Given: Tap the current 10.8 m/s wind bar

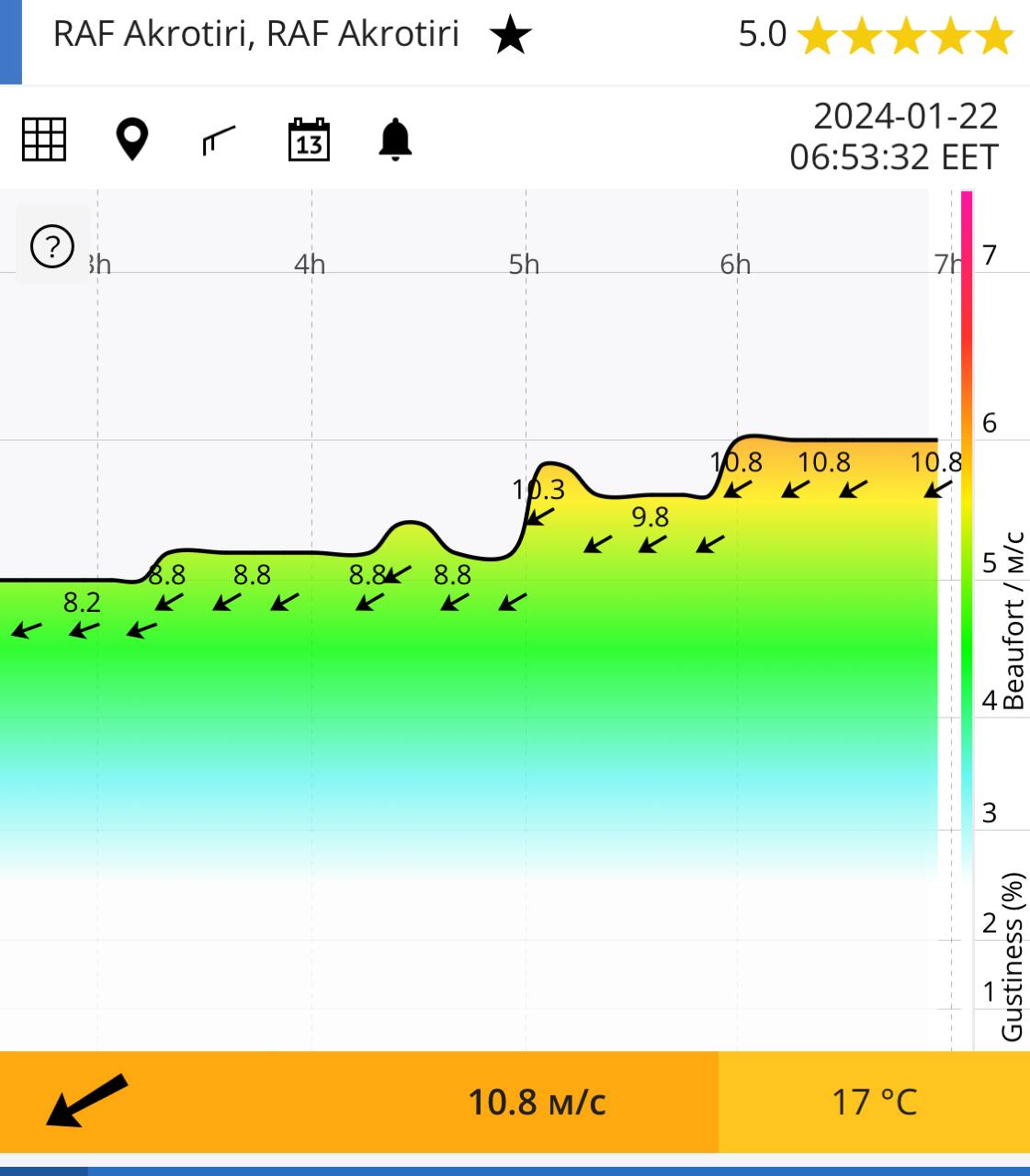Looking at the screenshot, I should tap(537, 1101).
